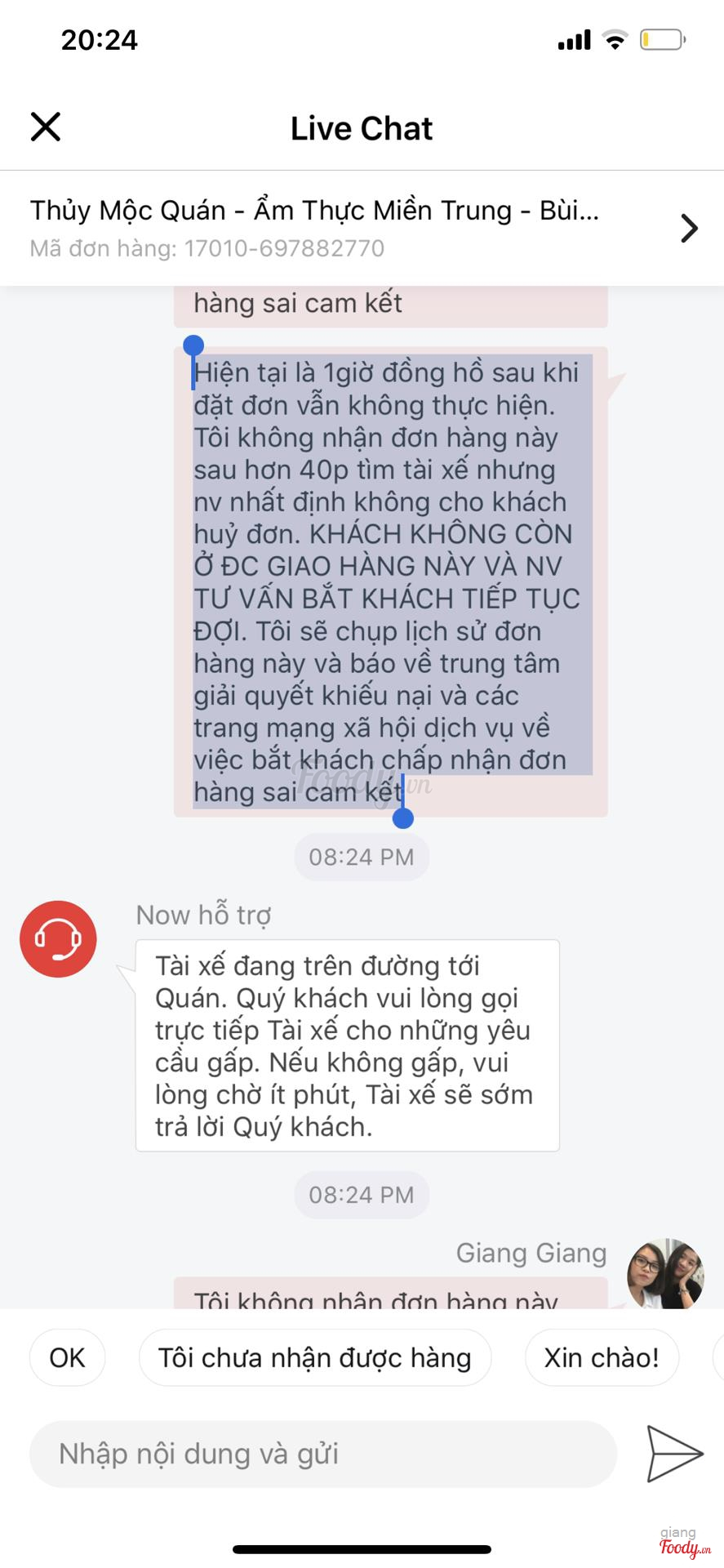Select the Xin chào! quick reply
Viewport: 724px width, 1568px height.
pyautogui.click(x=602, y=1357)
